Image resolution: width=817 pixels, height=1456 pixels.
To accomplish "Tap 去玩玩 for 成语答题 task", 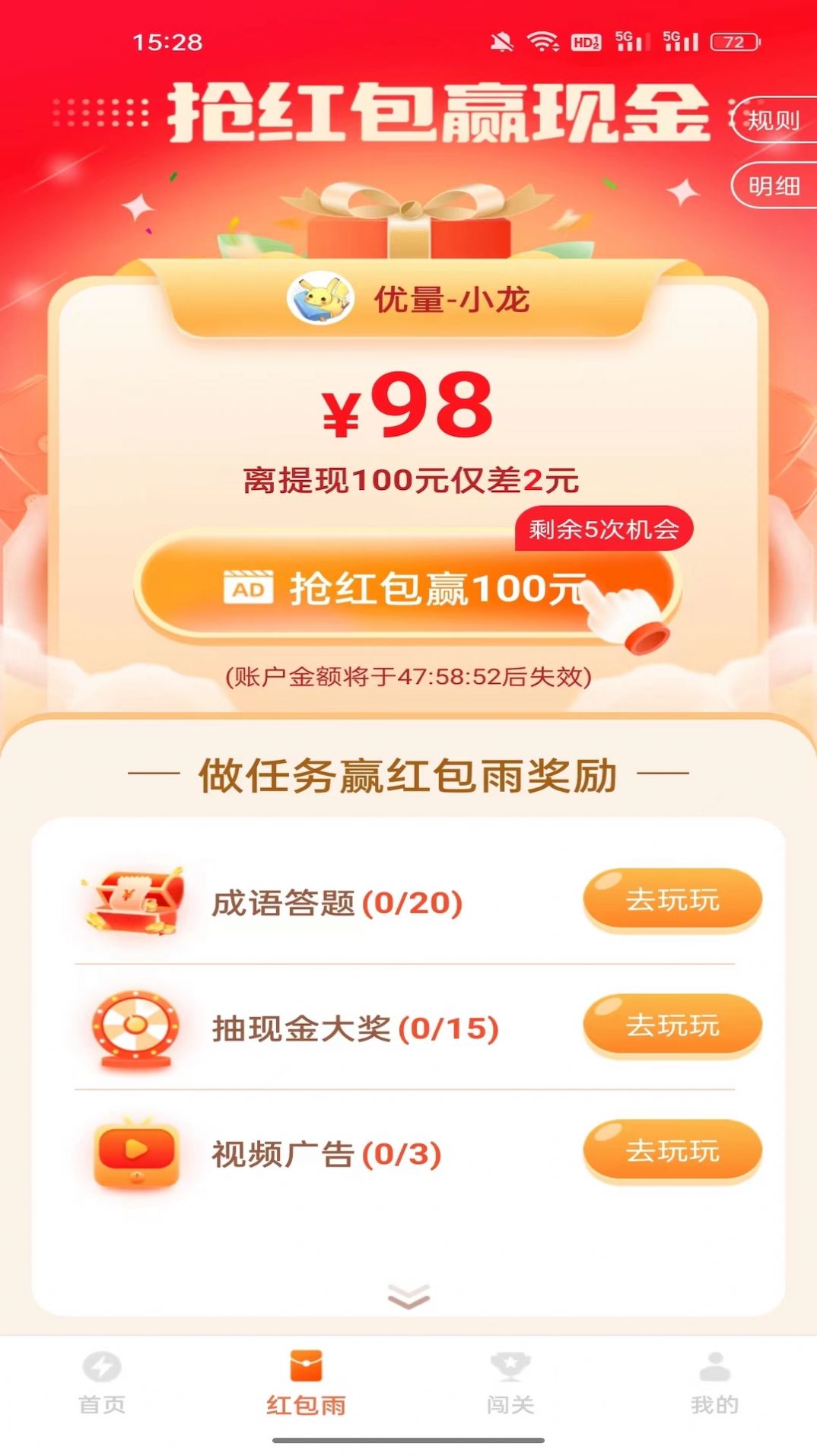I will click(x=672, y=900).
